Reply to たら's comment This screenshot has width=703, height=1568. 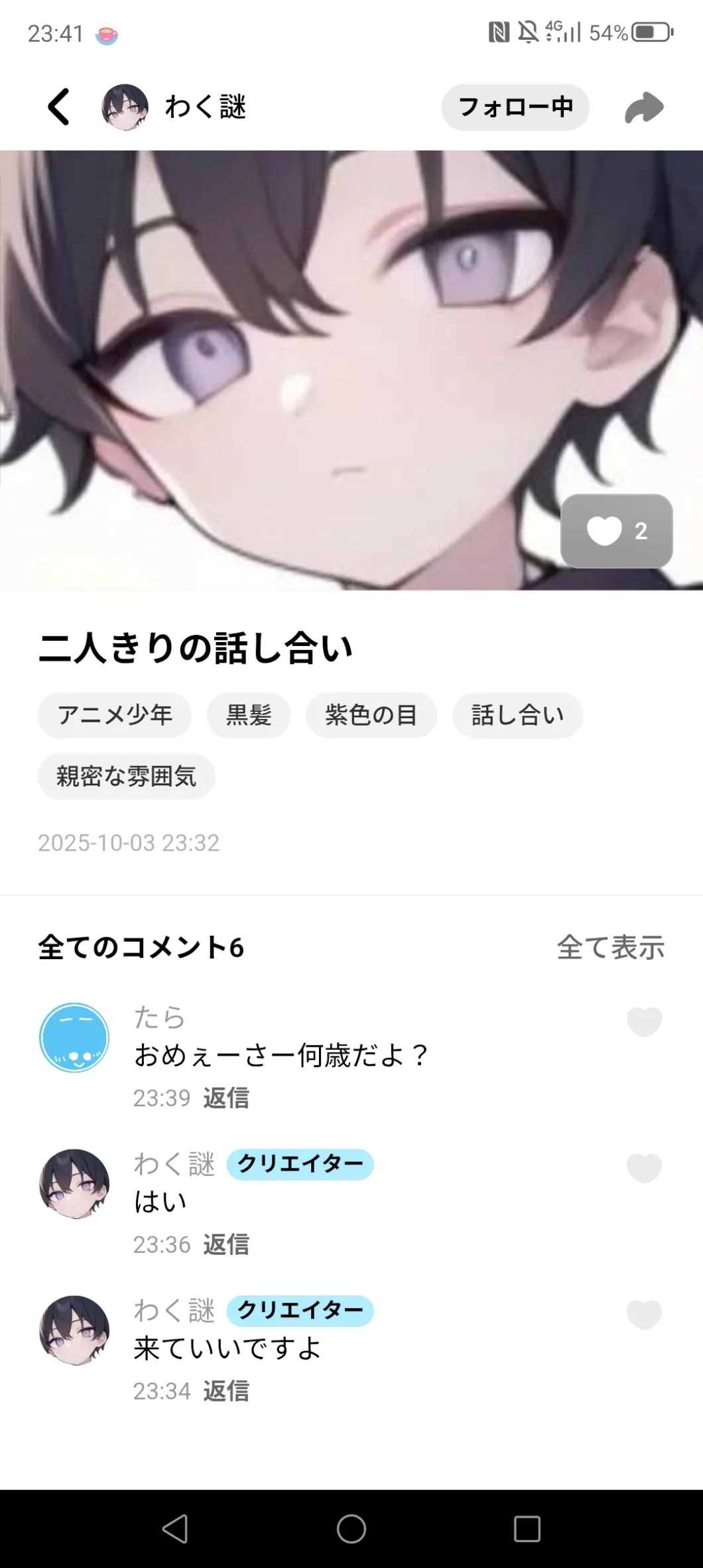pos(226,1098)
